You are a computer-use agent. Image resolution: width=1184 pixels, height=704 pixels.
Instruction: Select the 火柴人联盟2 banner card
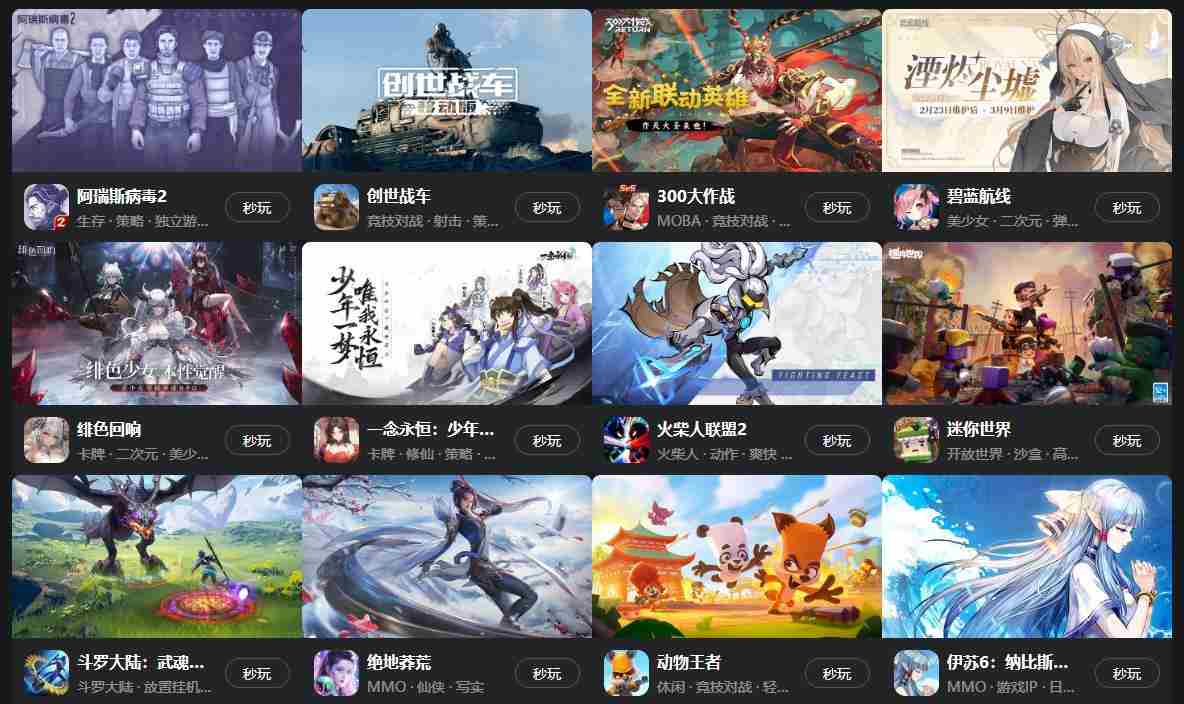coord(736,324)
